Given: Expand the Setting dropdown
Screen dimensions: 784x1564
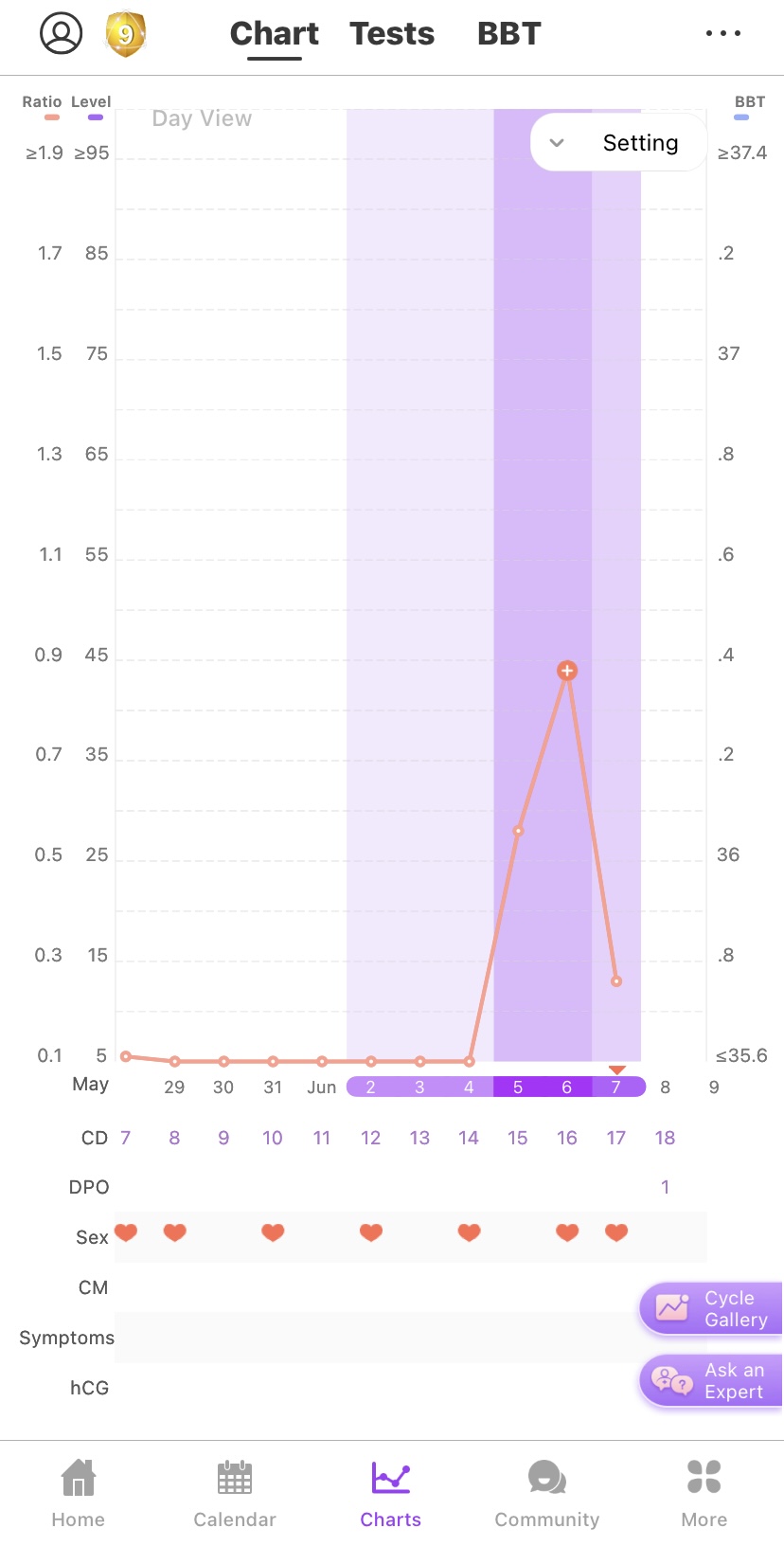Looking at the screenshot, I should coord(619,143).
